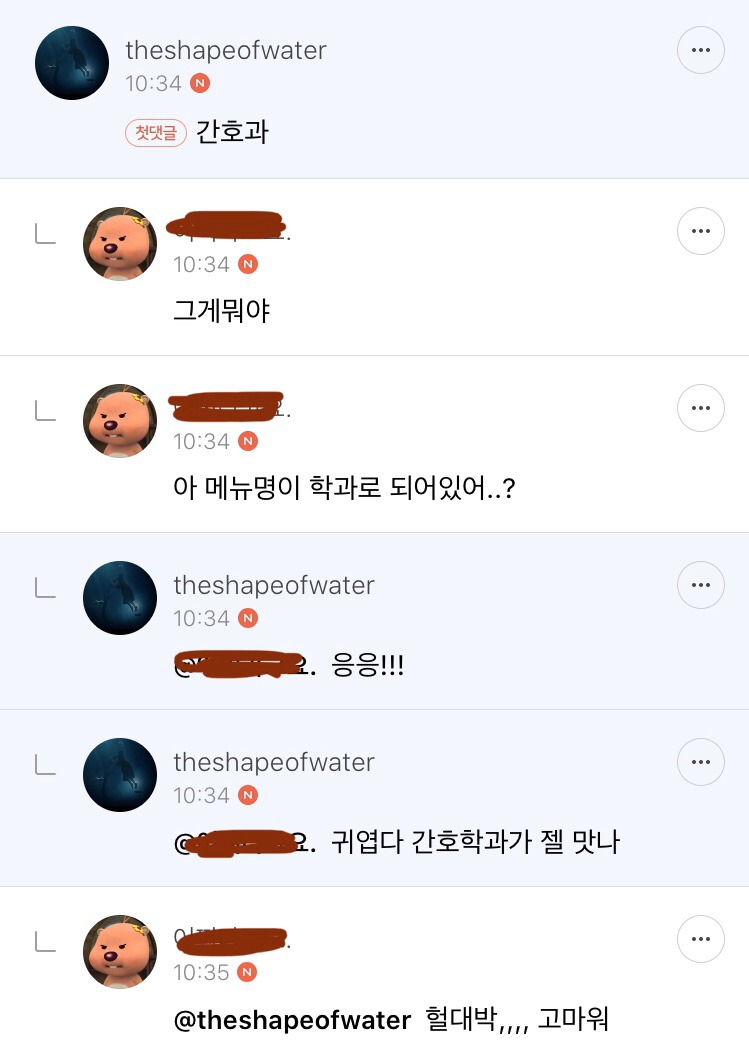Open the beaver avatar on the 그게뭐야 reply

(x=120, y=244)
